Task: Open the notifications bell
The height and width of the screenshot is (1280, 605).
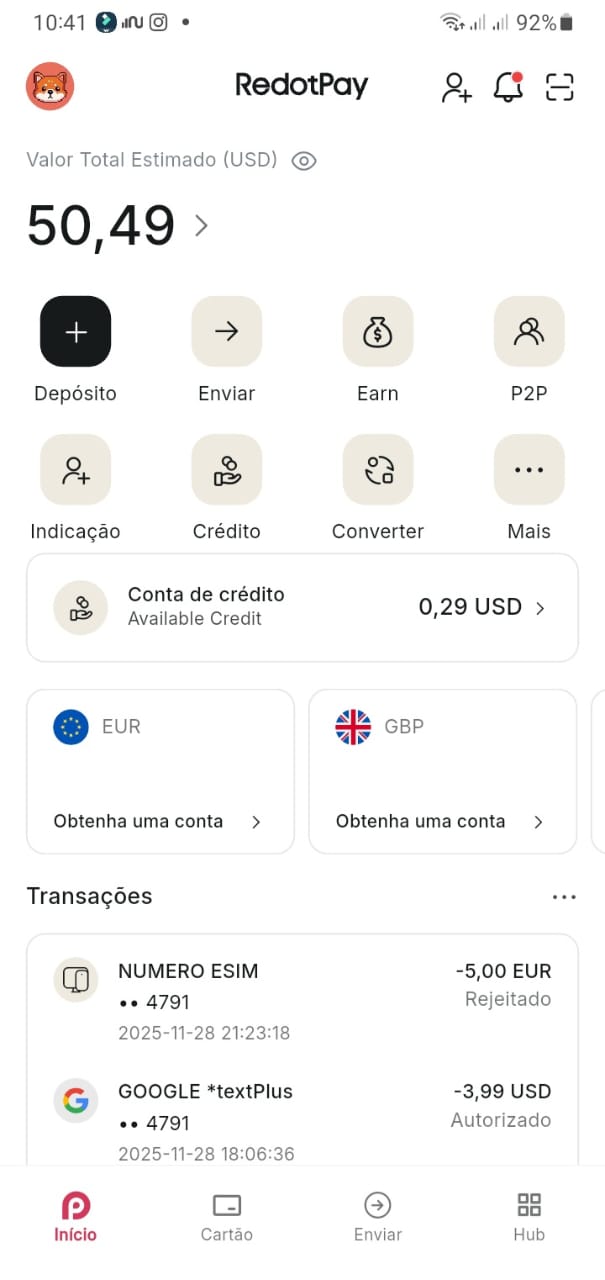Action: (509, 87)
